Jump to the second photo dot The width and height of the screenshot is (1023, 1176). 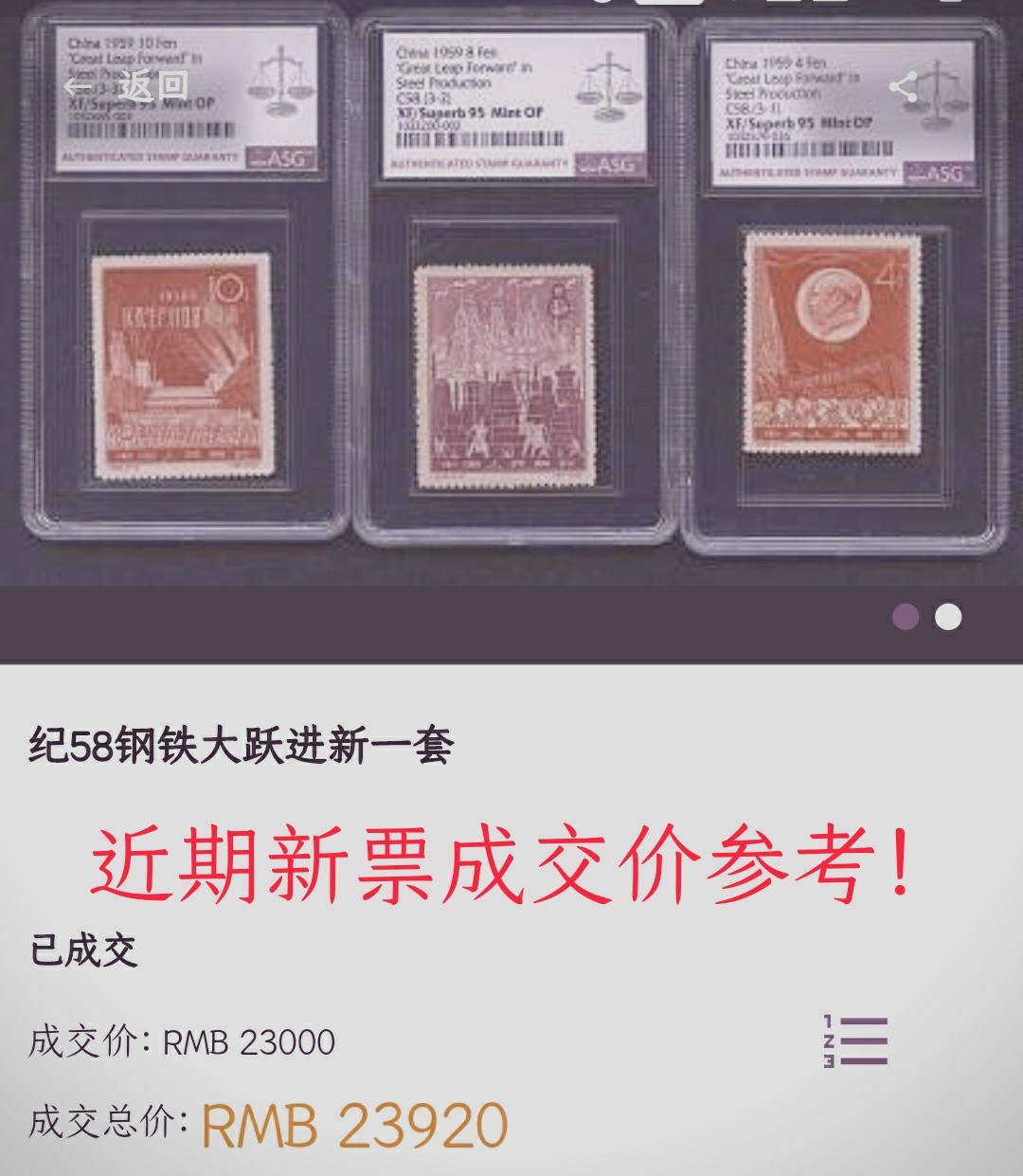[x=948, y=618]
